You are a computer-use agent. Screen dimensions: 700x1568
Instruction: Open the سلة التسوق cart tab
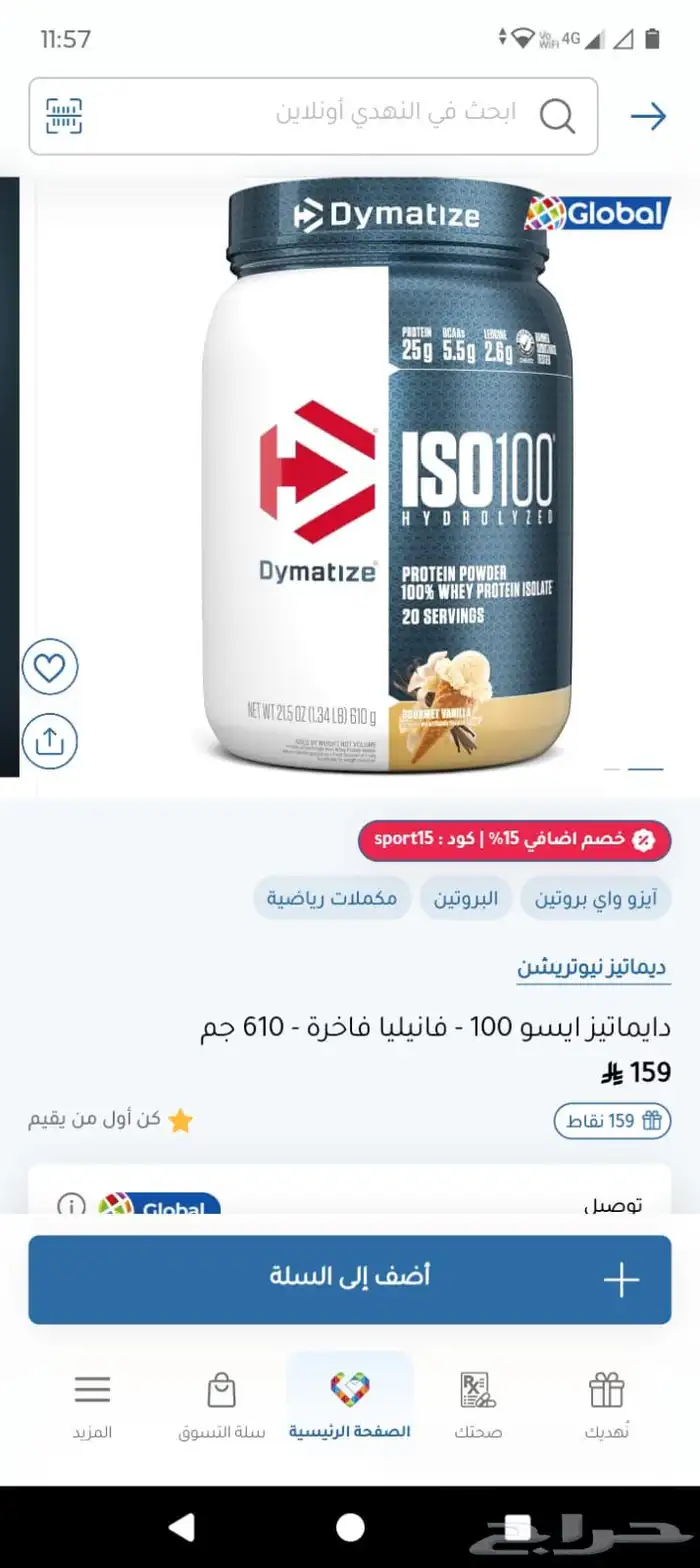(x=222, y=1405)
